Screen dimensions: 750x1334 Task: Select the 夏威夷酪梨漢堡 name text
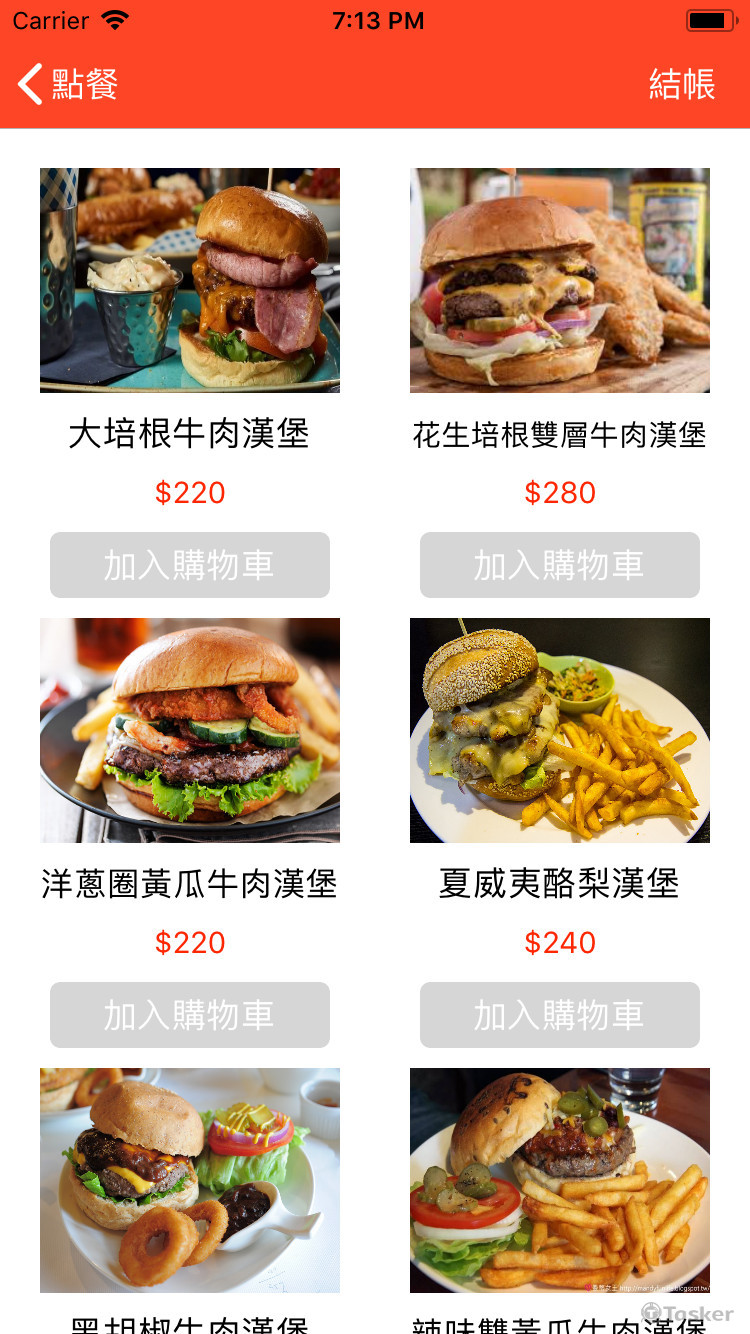tap(559, 884)
